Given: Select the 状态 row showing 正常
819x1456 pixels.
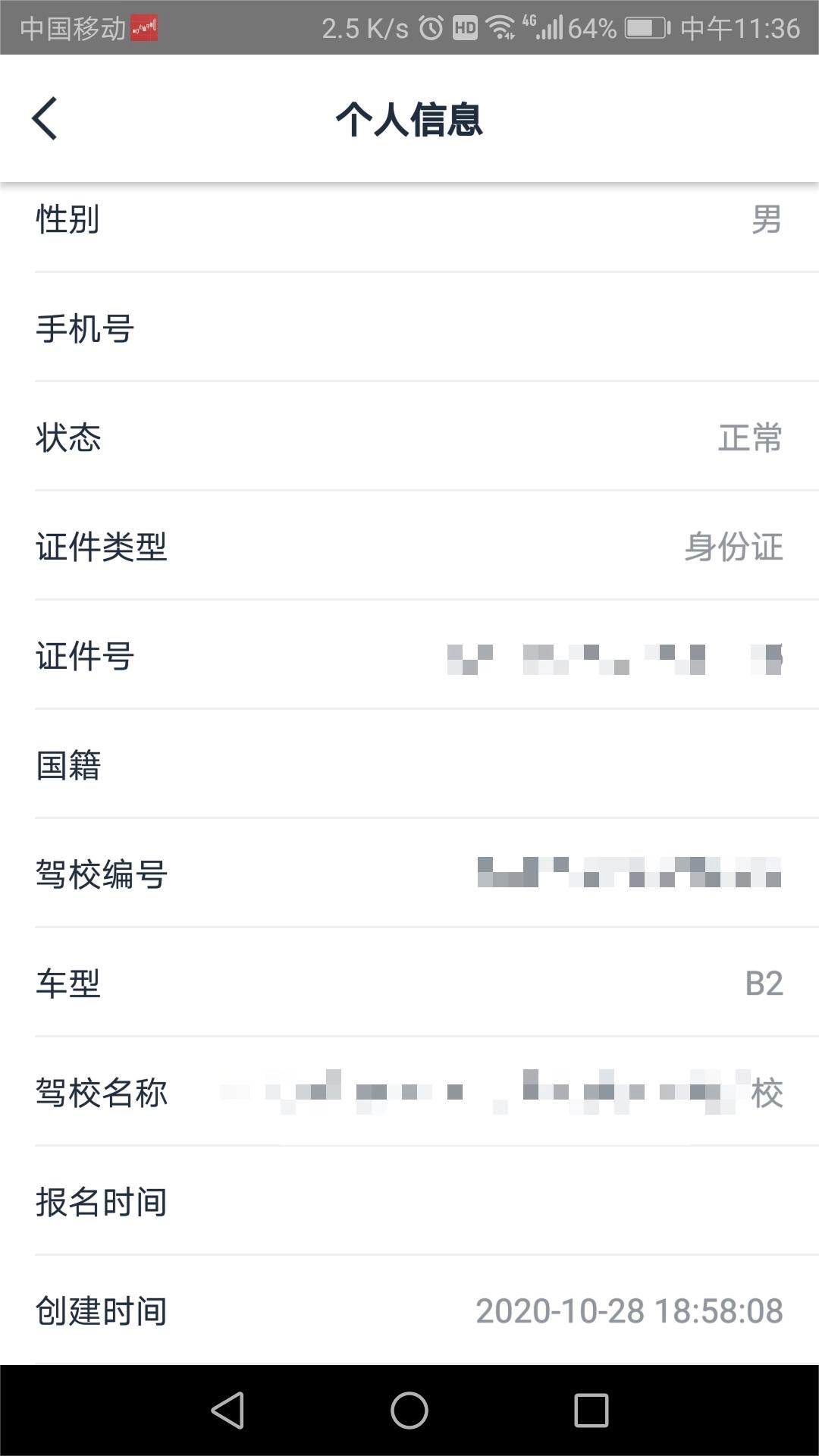Looking at the screenshot, I should (x=409, y=440).
